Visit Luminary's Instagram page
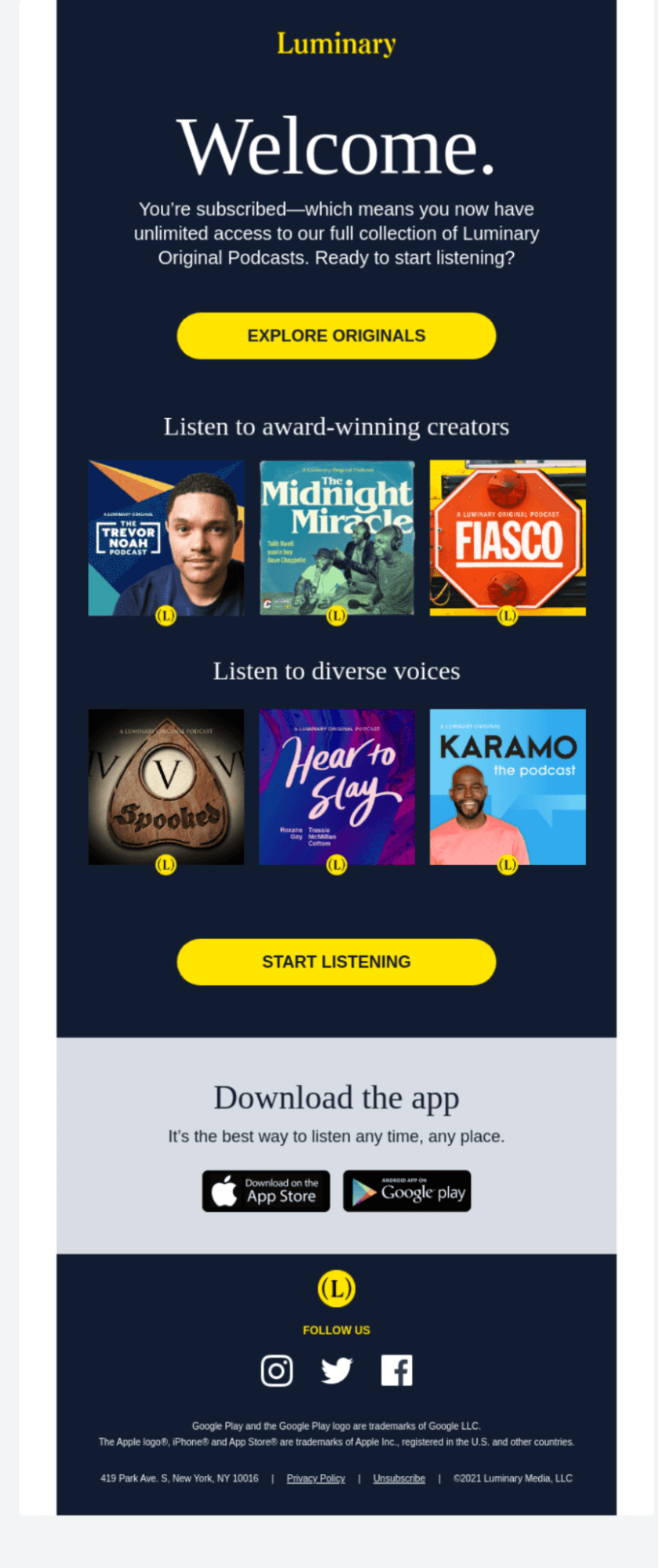Screen dimensions: 659x1568 coord(277,1370)
